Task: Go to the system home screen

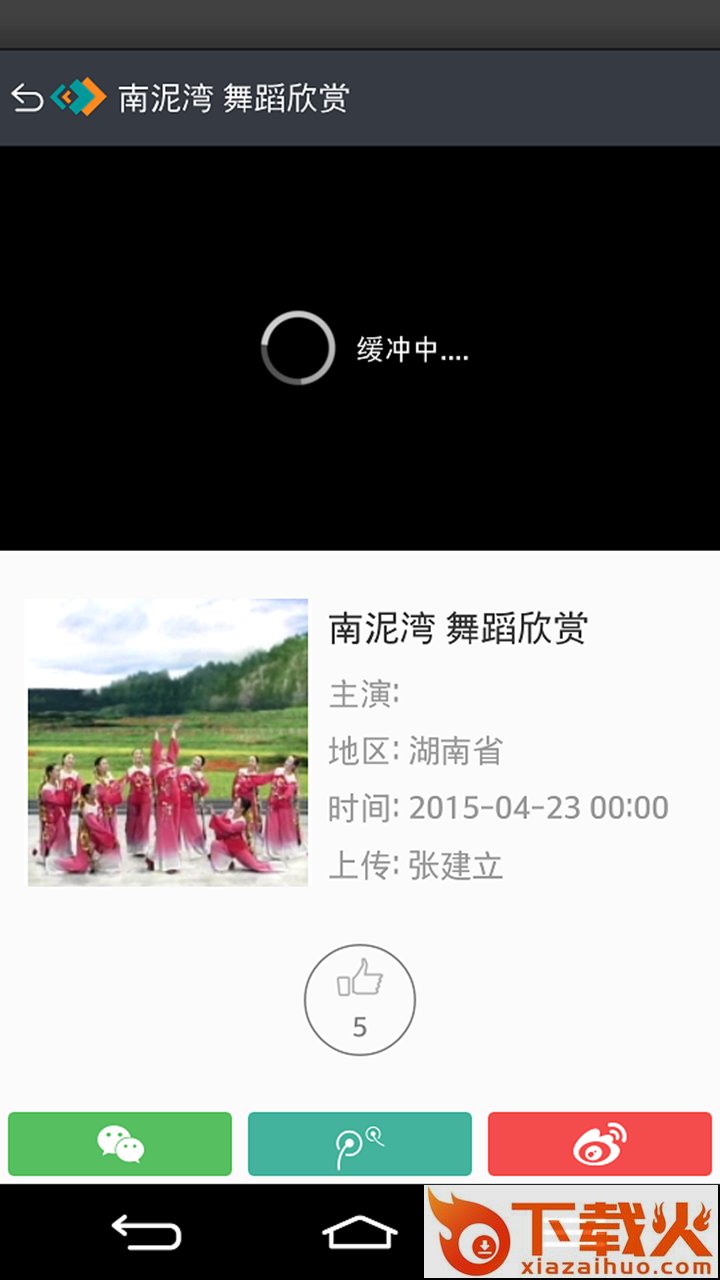Action: point(360,1232)
